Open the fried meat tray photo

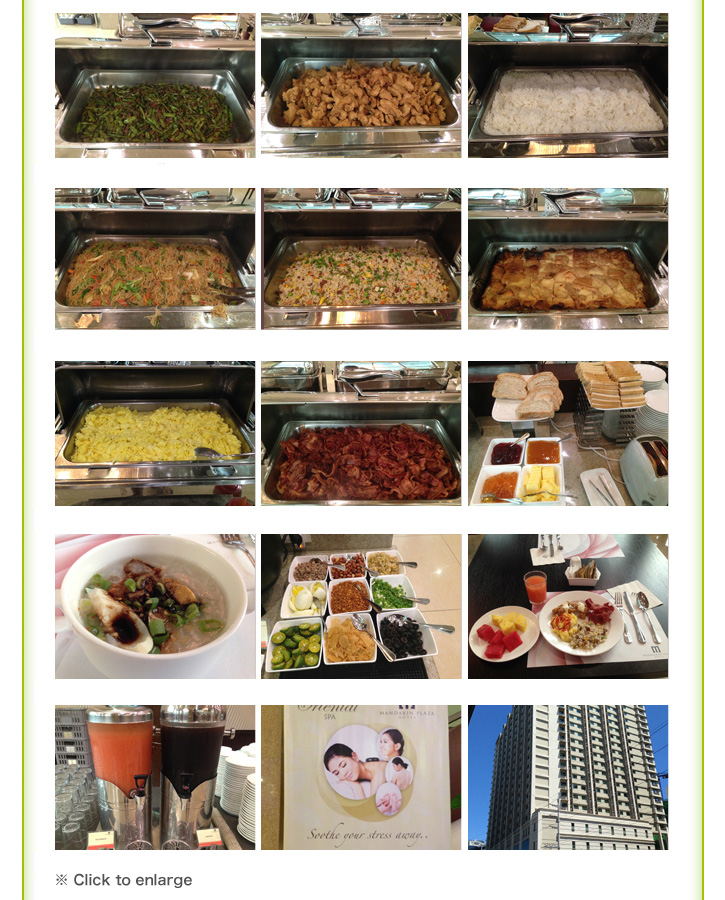point(361,85)
